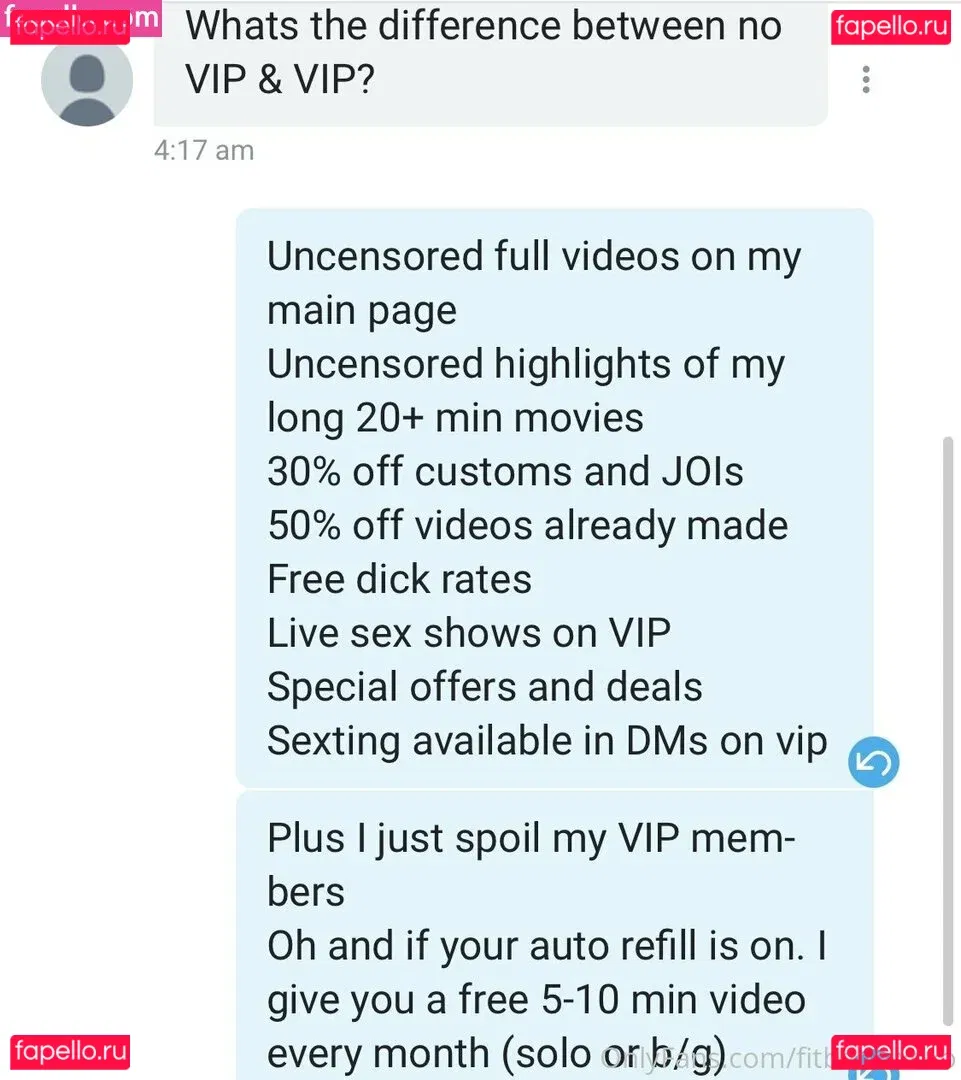Tap the blue reply arrow beside the sent message
The image size is (961, 1080).
[x=873, y=765]
